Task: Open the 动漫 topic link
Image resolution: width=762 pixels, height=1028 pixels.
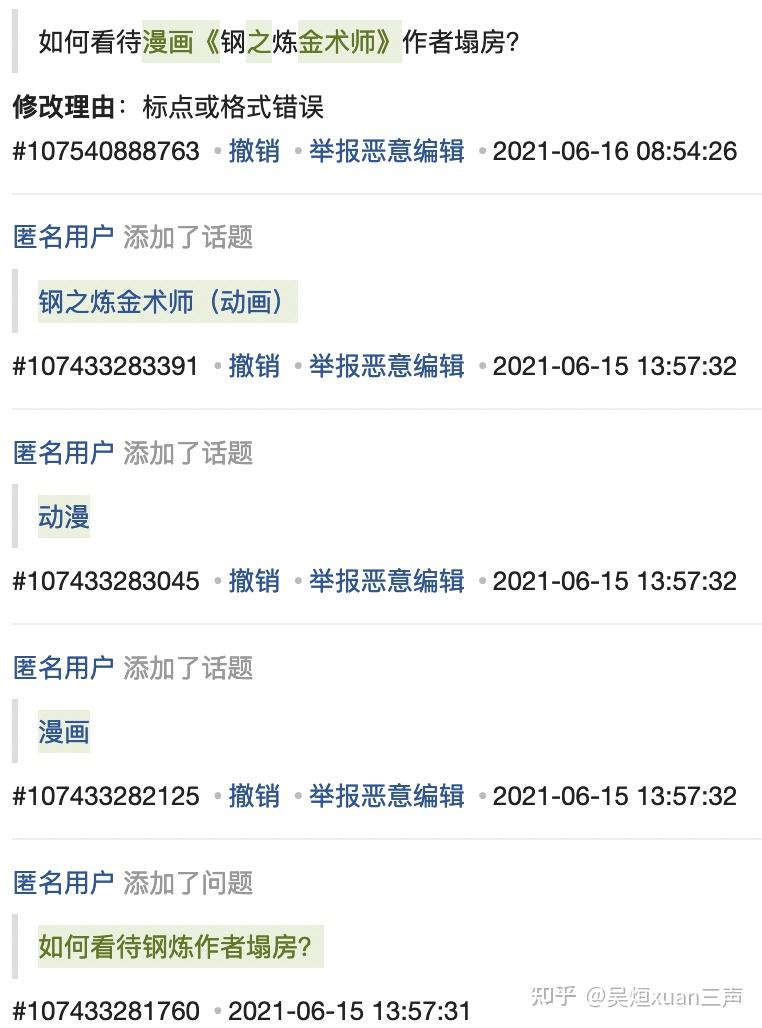Action: tap(64, 517)
